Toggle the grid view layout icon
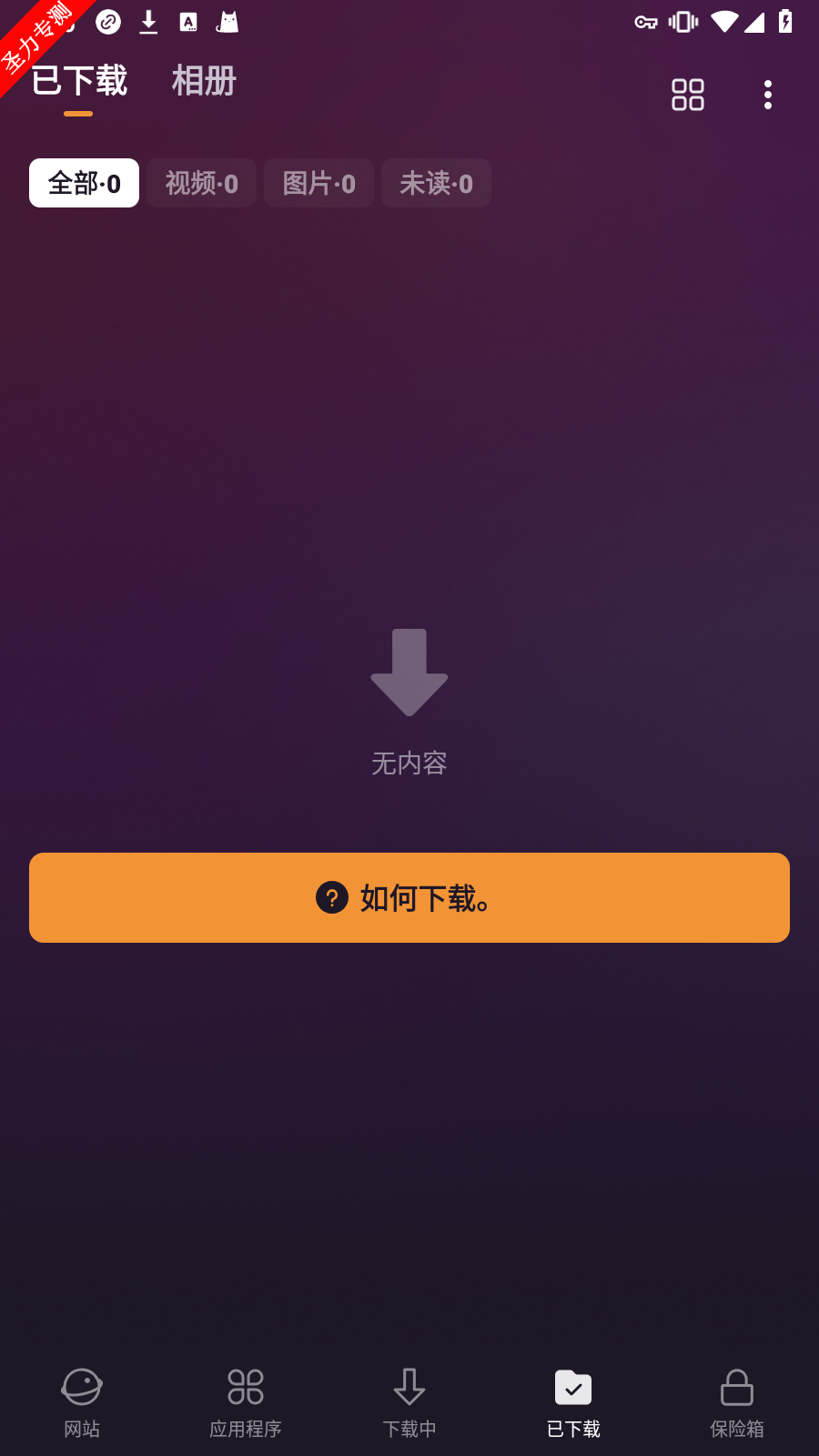 pos(688,95)
